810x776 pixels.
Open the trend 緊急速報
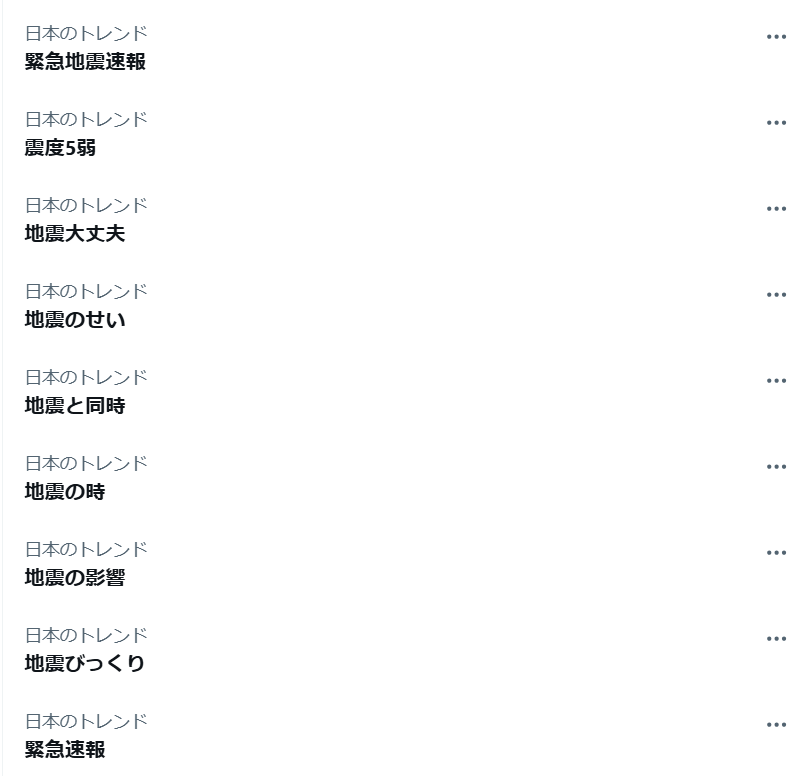[x=65, y=750]
